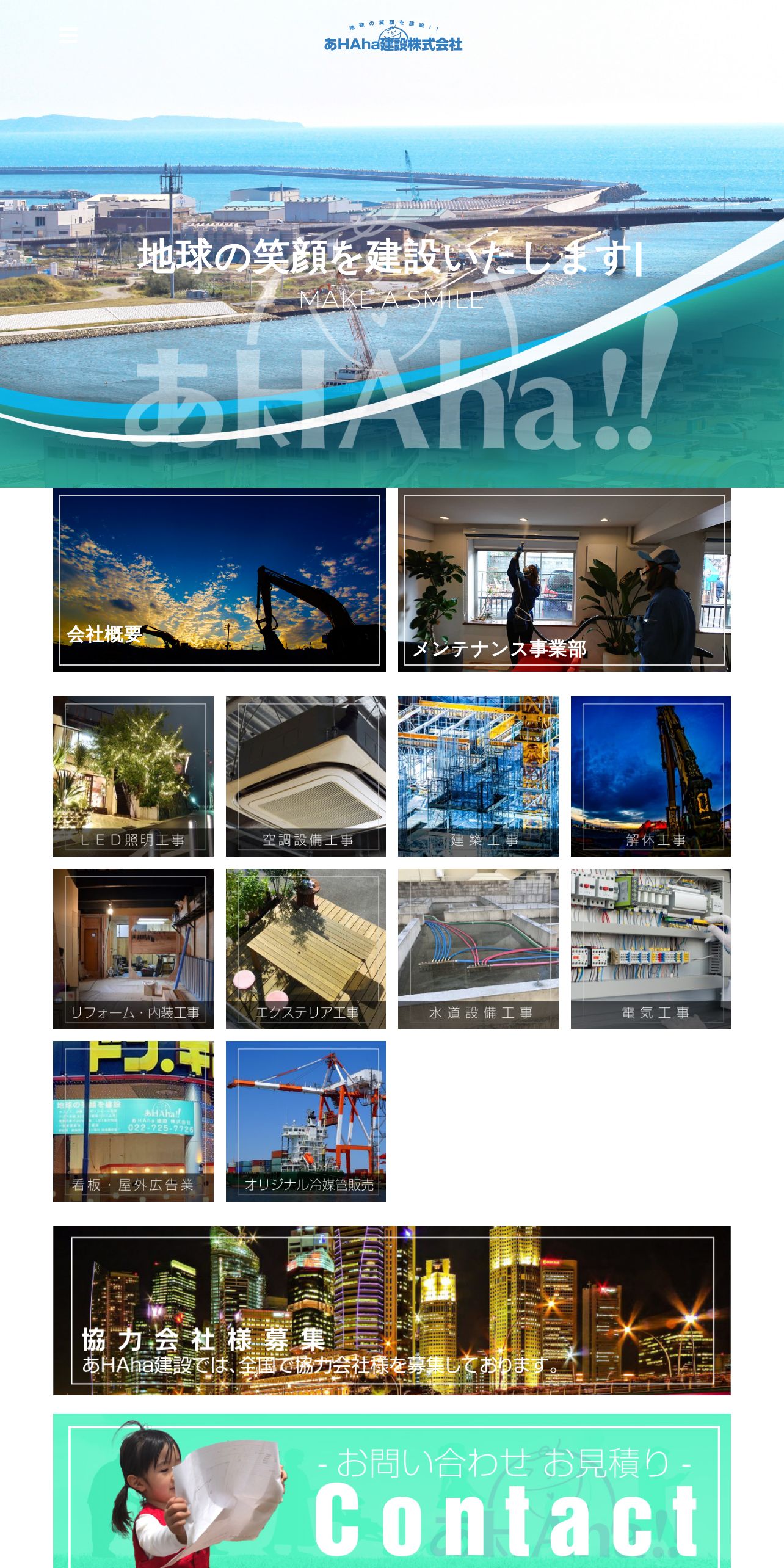View the 建築工事 tile

pos(478,776)
